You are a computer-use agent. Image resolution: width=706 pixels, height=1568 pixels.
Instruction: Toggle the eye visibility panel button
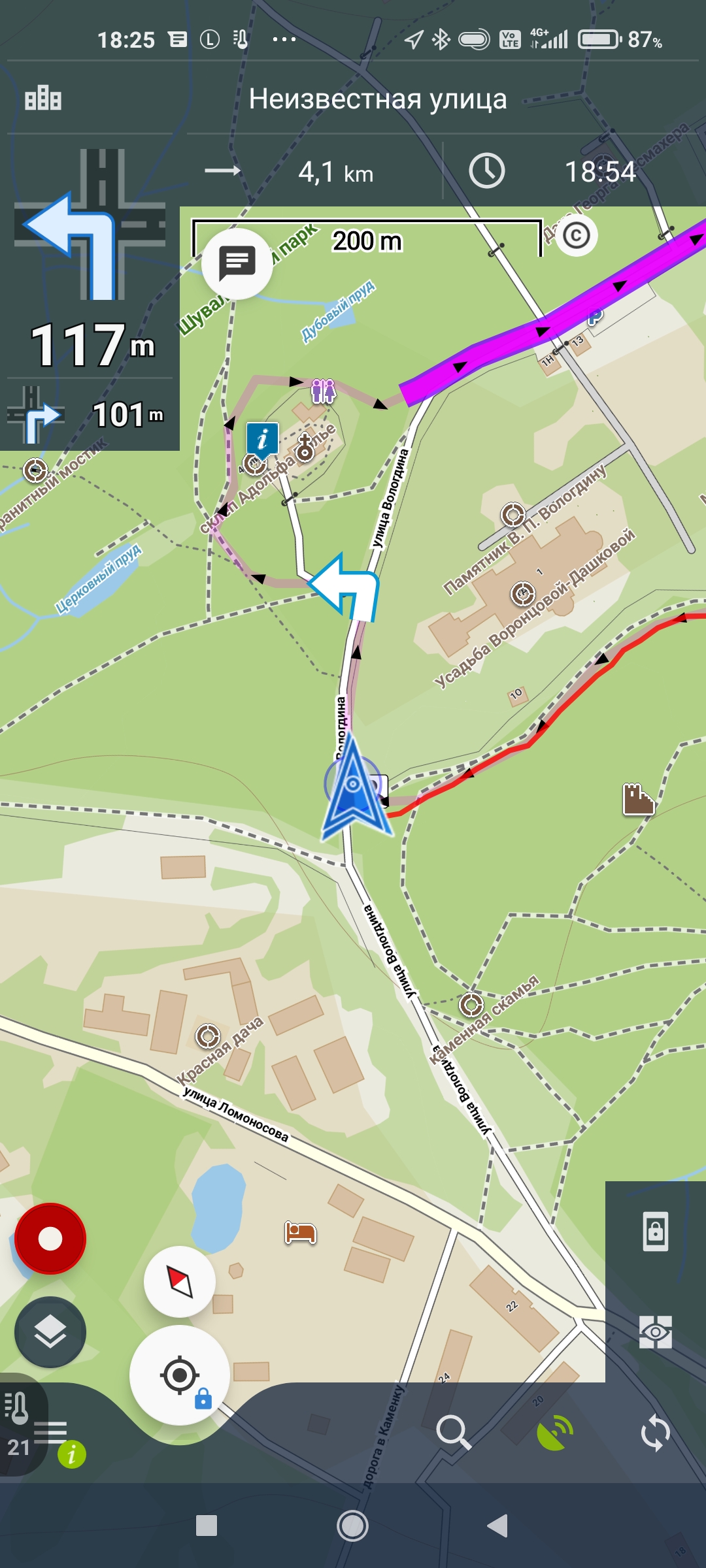[655, 1332]
